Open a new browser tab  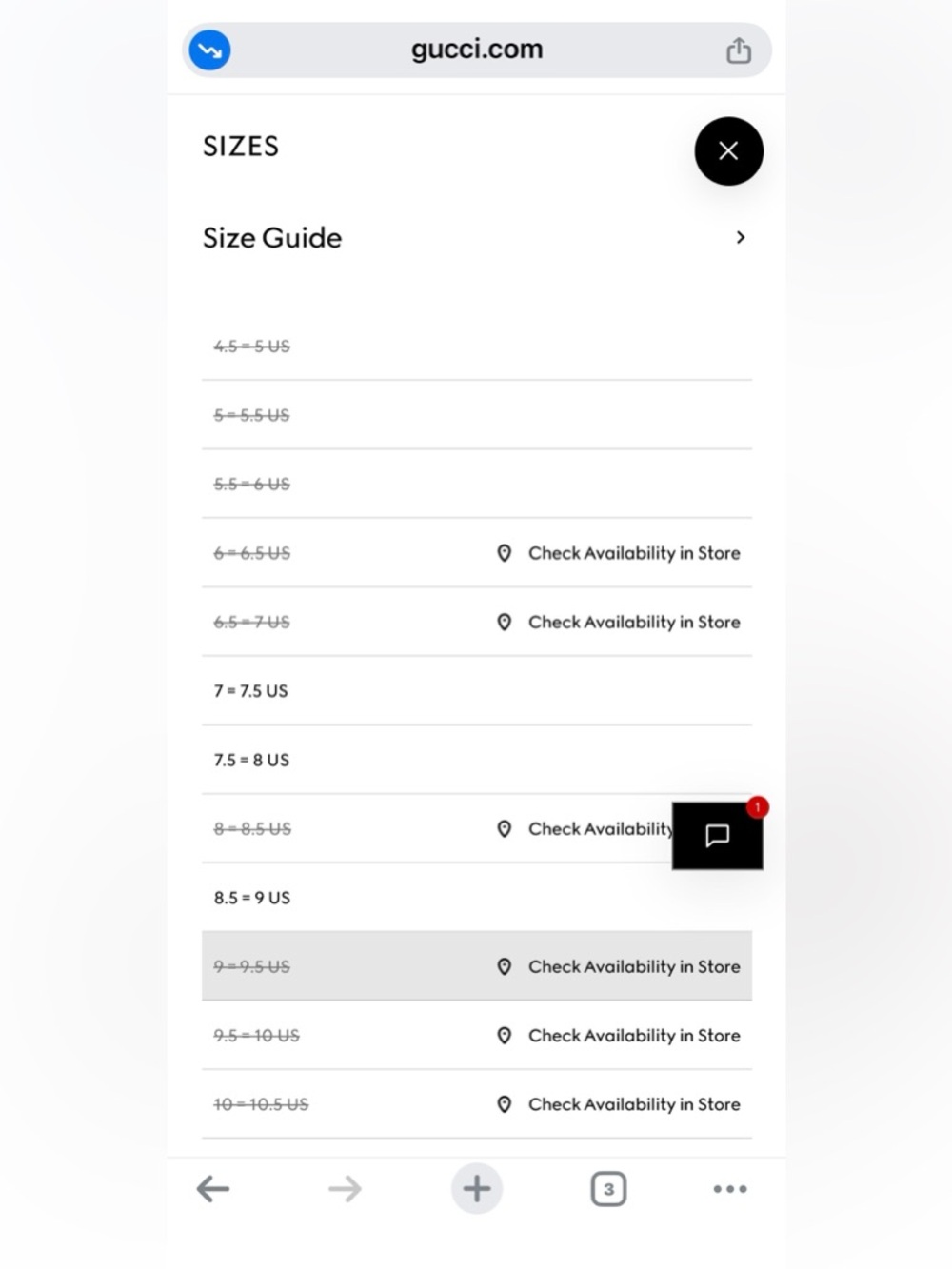pos(476,1188)
